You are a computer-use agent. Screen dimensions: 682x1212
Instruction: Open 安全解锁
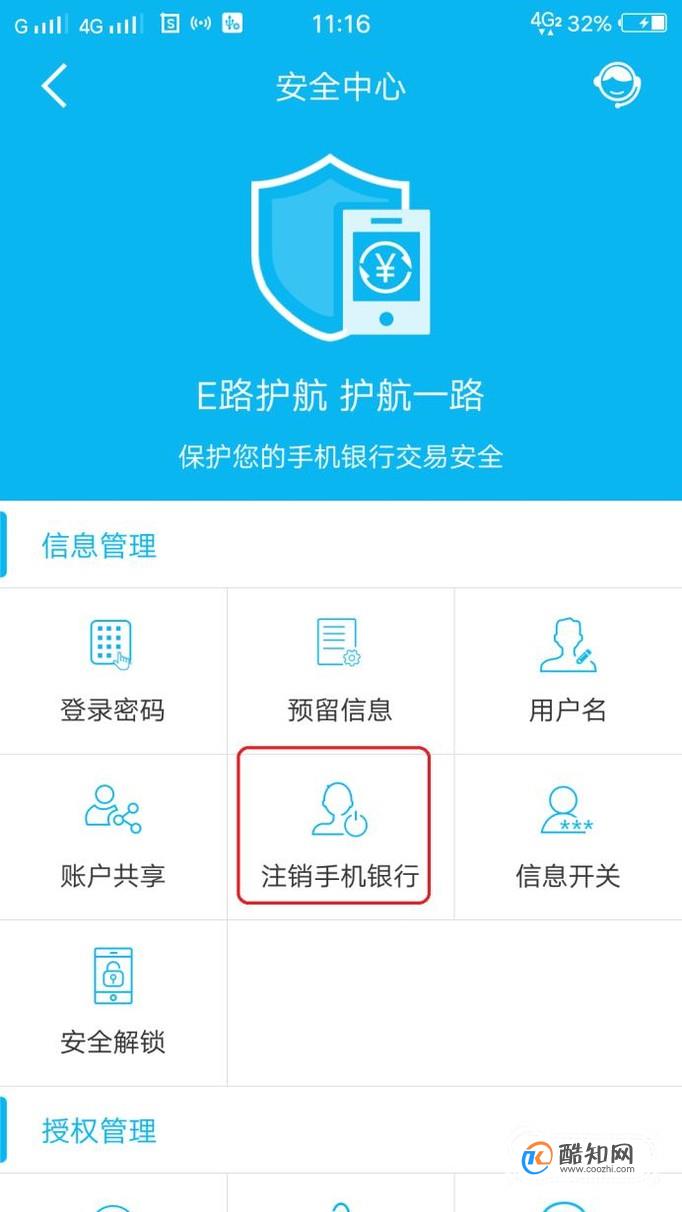coord(112,1002)
